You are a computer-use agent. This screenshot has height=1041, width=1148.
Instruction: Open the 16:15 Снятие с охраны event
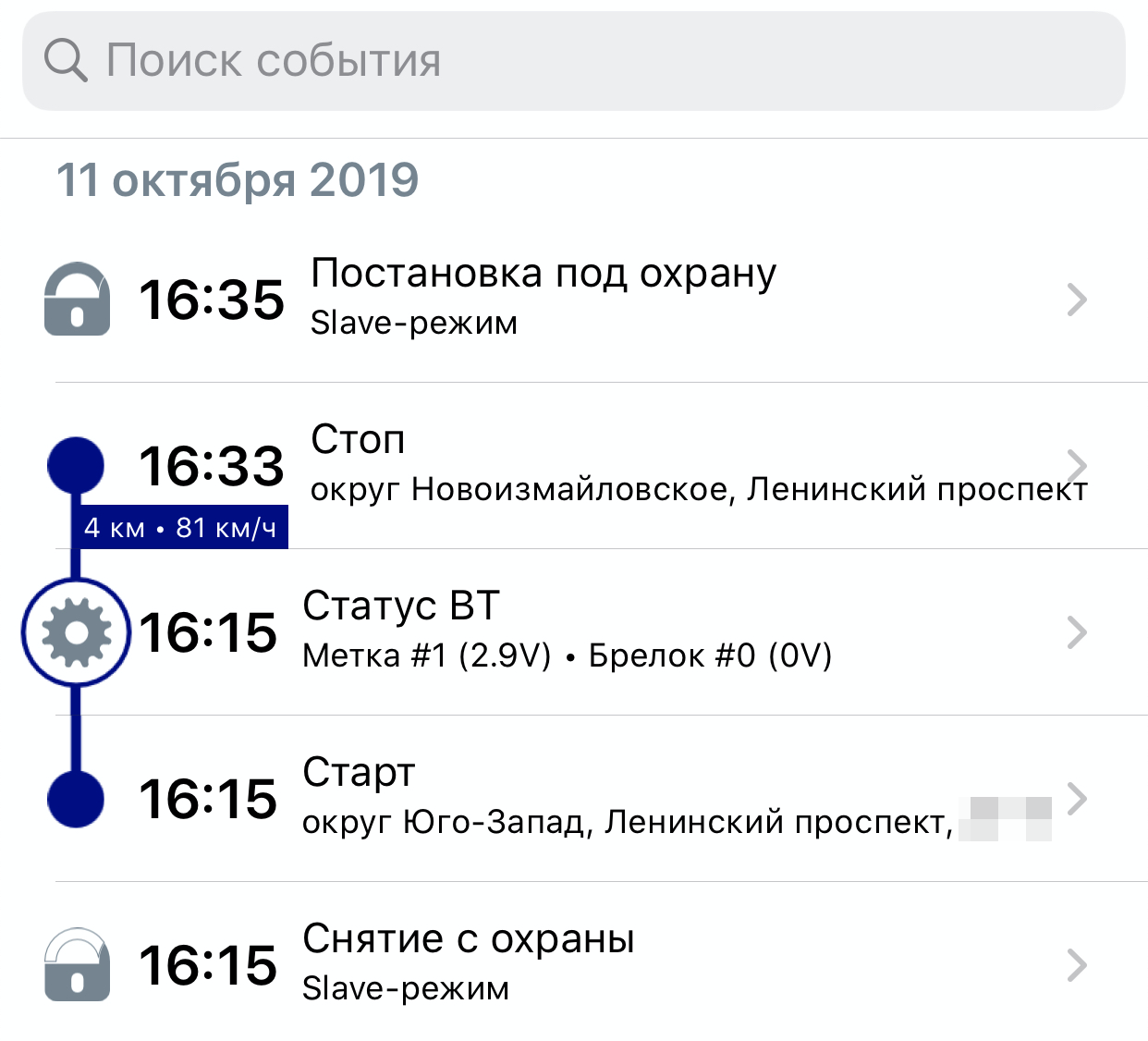click(x=573, y=964)
